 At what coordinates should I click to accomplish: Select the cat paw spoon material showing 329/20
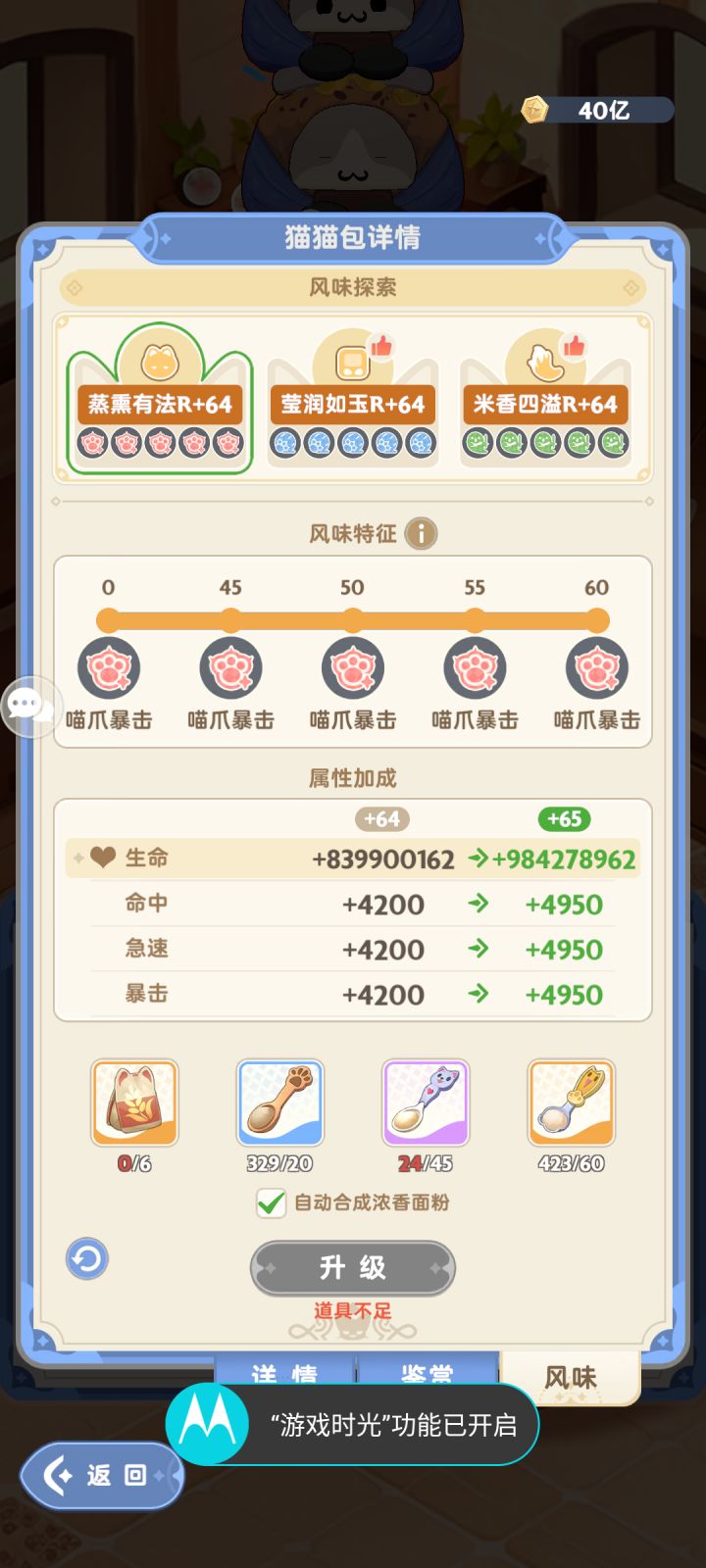click(x=279, y=1102)
